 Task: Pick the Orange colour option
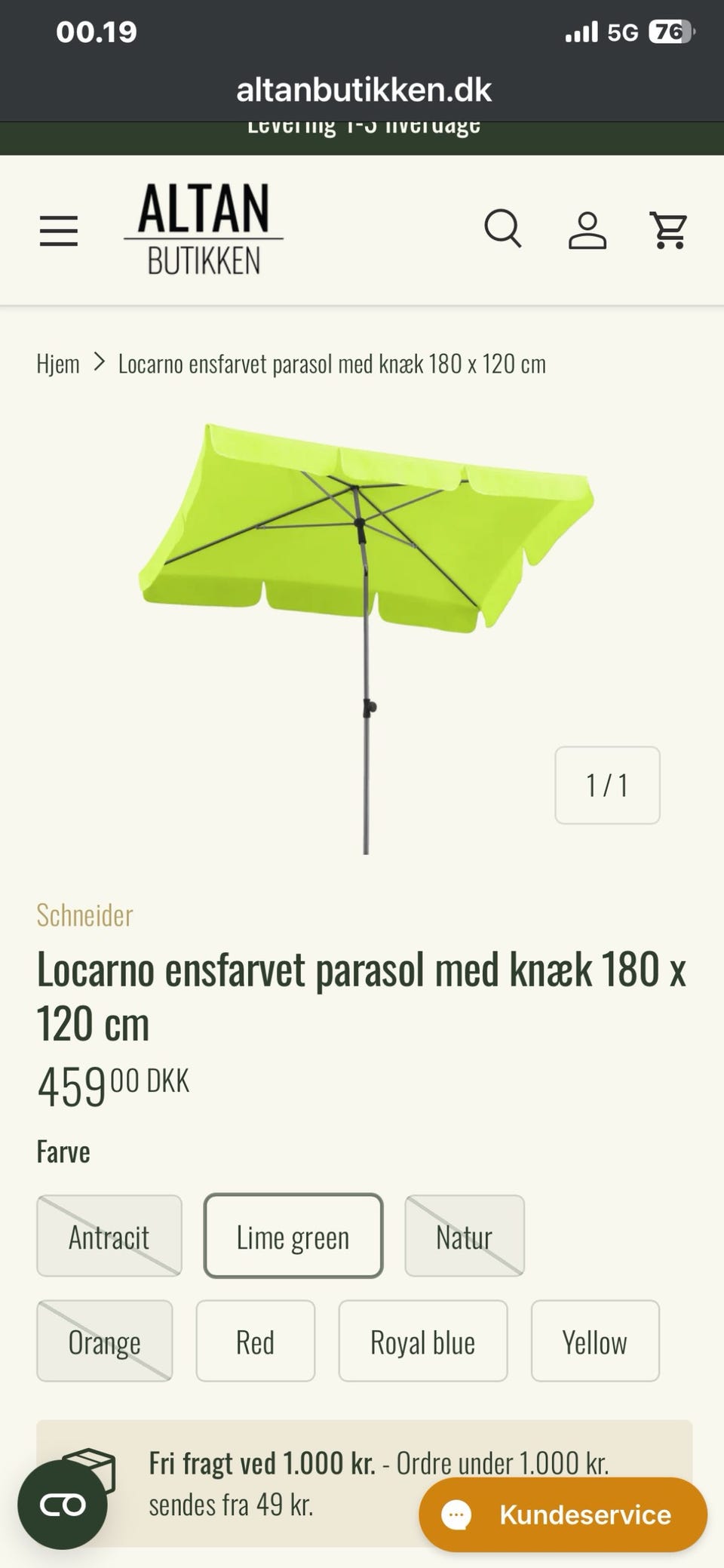tap(105, 1341)
